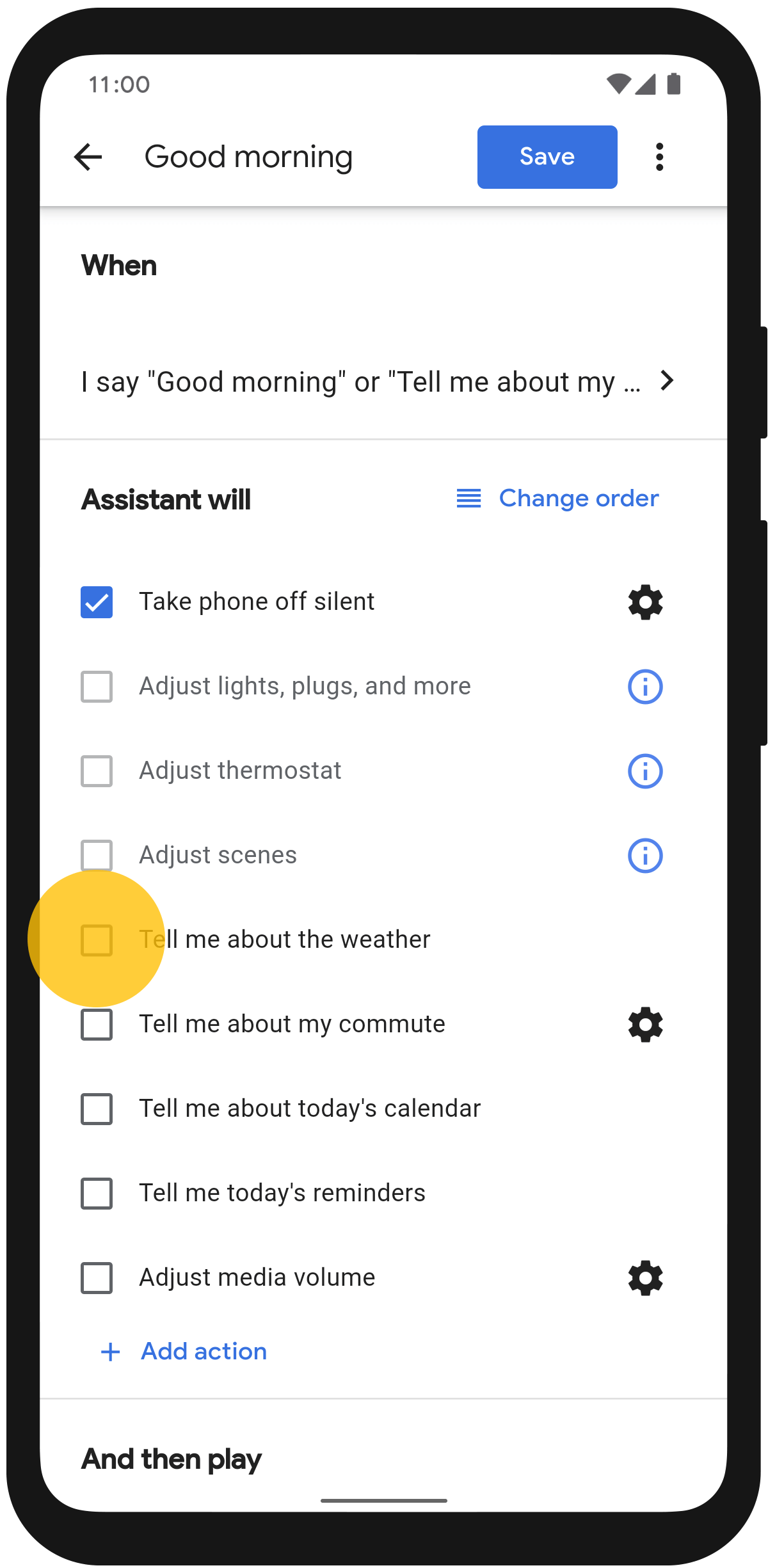Show info about Adjust thermostat
768x1568 pixels.
tap(645, 771)
